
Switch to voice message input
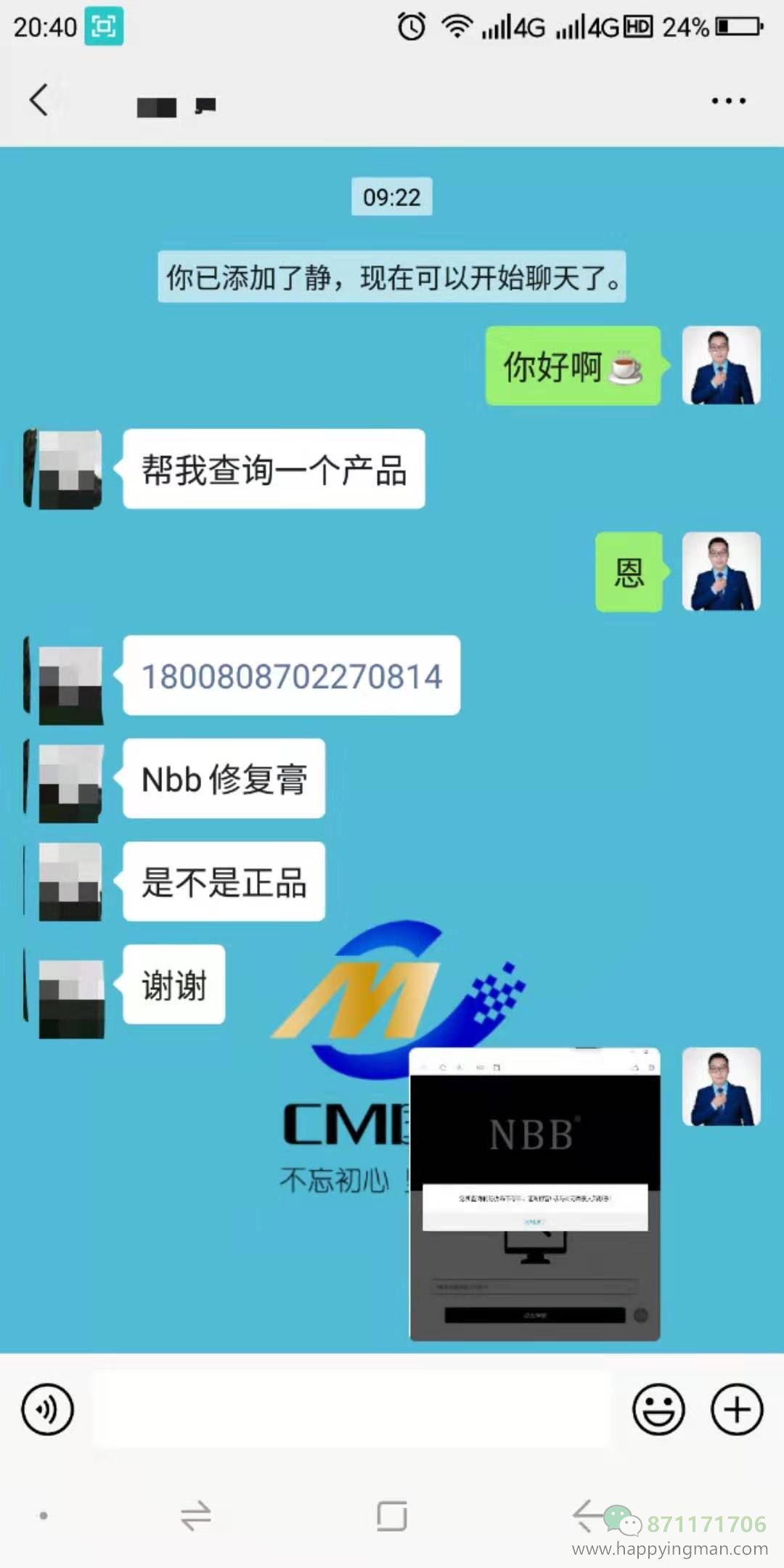click(47, 1410)
